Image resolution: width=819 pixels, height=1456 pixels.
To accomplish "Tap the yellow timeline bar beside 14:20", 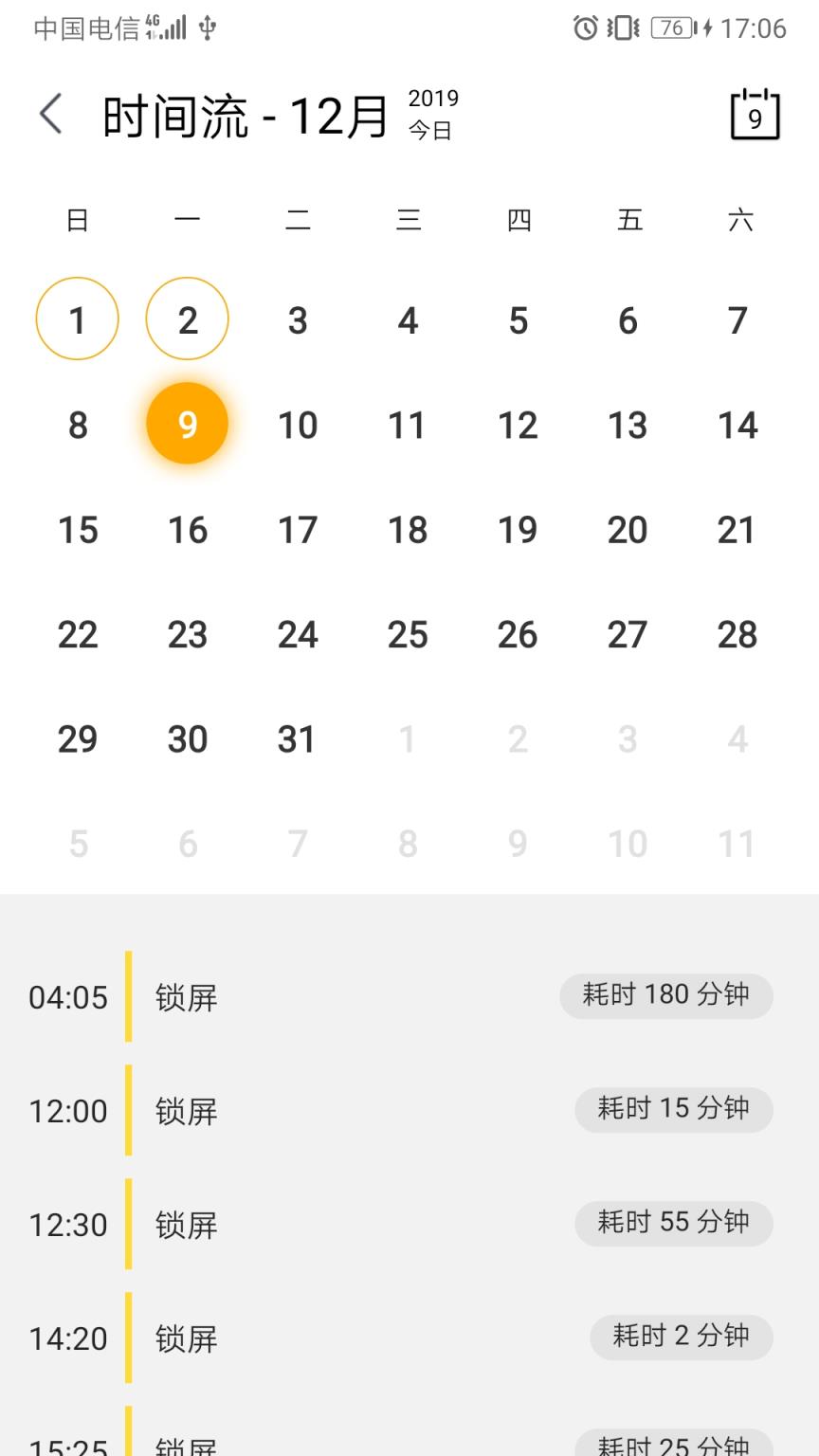I will [128, 1338].
